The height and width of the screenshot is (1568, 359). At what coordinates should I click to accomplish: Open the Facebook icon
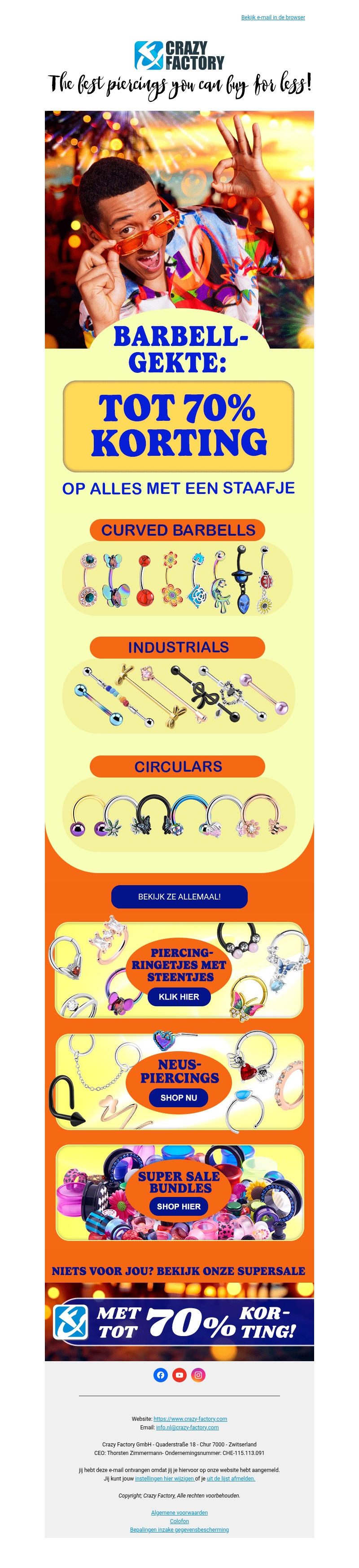click(161, 1375)
